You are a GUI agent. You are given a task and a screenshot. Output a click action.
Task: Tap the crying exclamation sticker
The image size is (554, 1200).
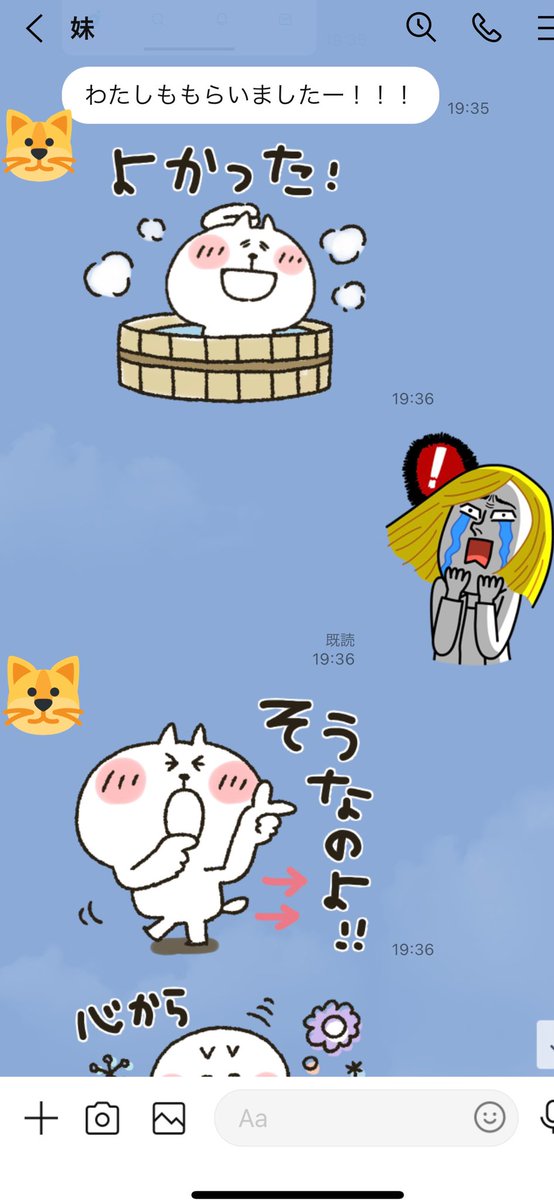click(469, 549)
